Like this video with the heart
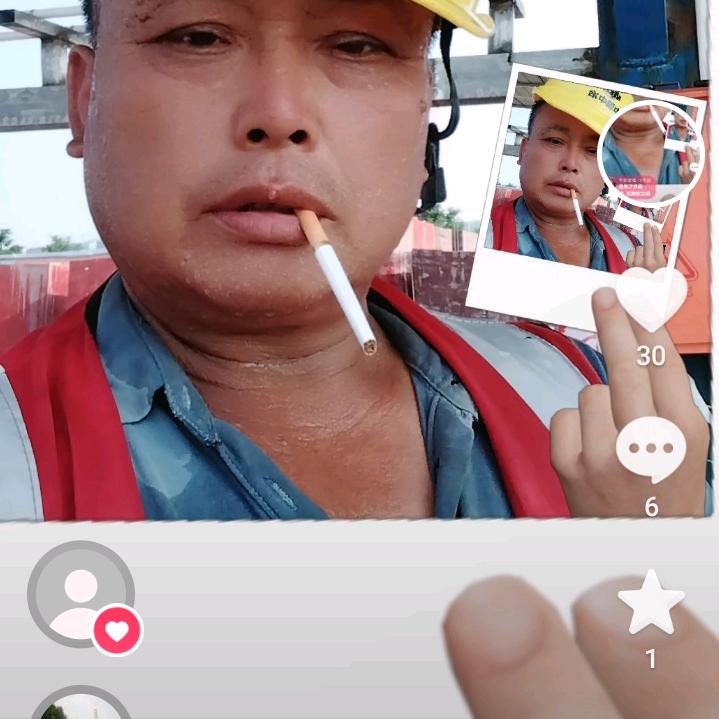This screenshot has width=719, height=719. pos(651,298)
